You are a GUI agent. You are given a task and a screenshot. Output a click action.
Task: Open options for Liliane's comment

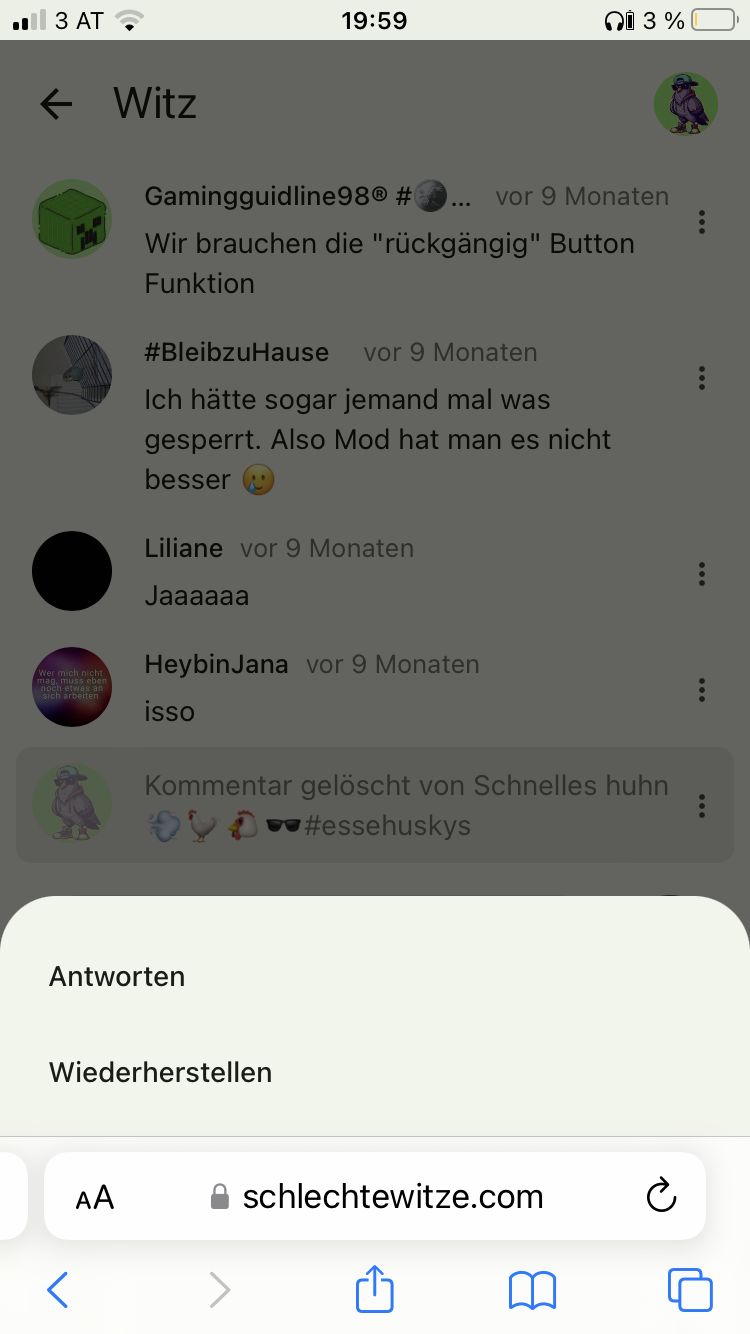click(x=702, y=574)
